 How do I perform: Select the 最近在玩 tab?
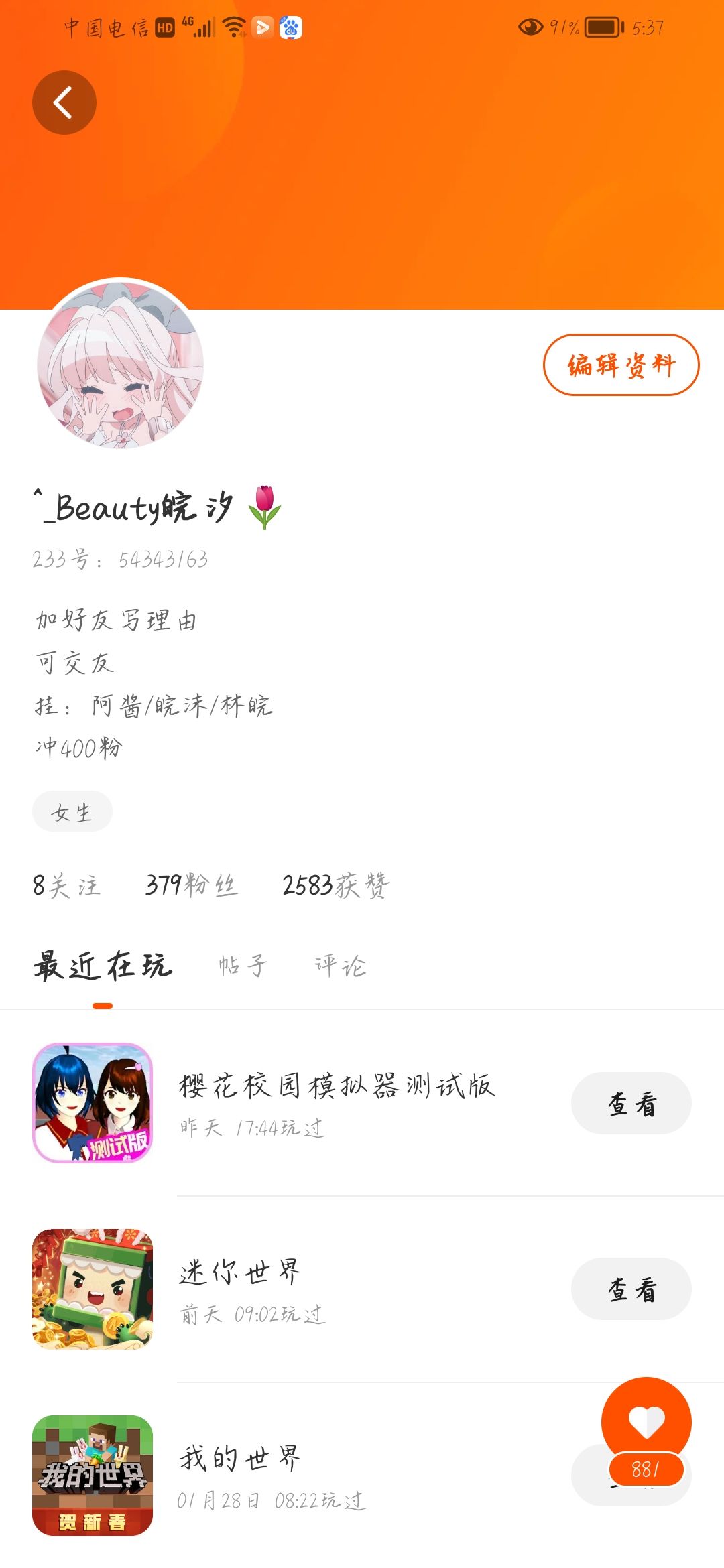click(x=103, y=966)
